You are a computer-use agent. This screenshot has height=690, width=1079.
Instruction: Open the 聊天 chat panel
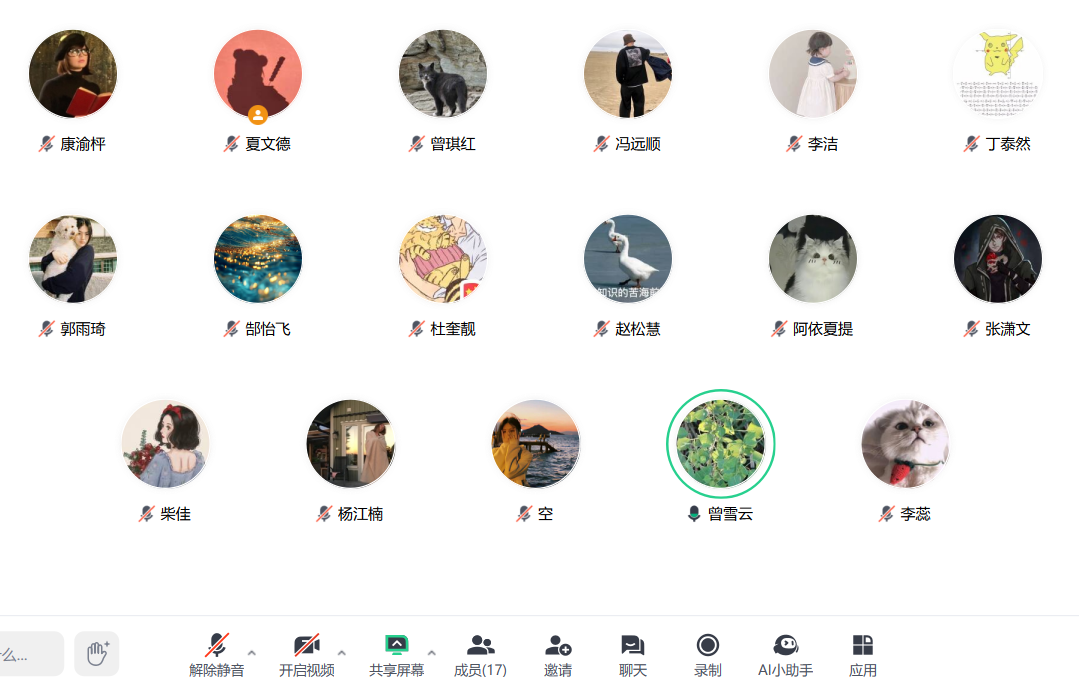pos(632,654)
